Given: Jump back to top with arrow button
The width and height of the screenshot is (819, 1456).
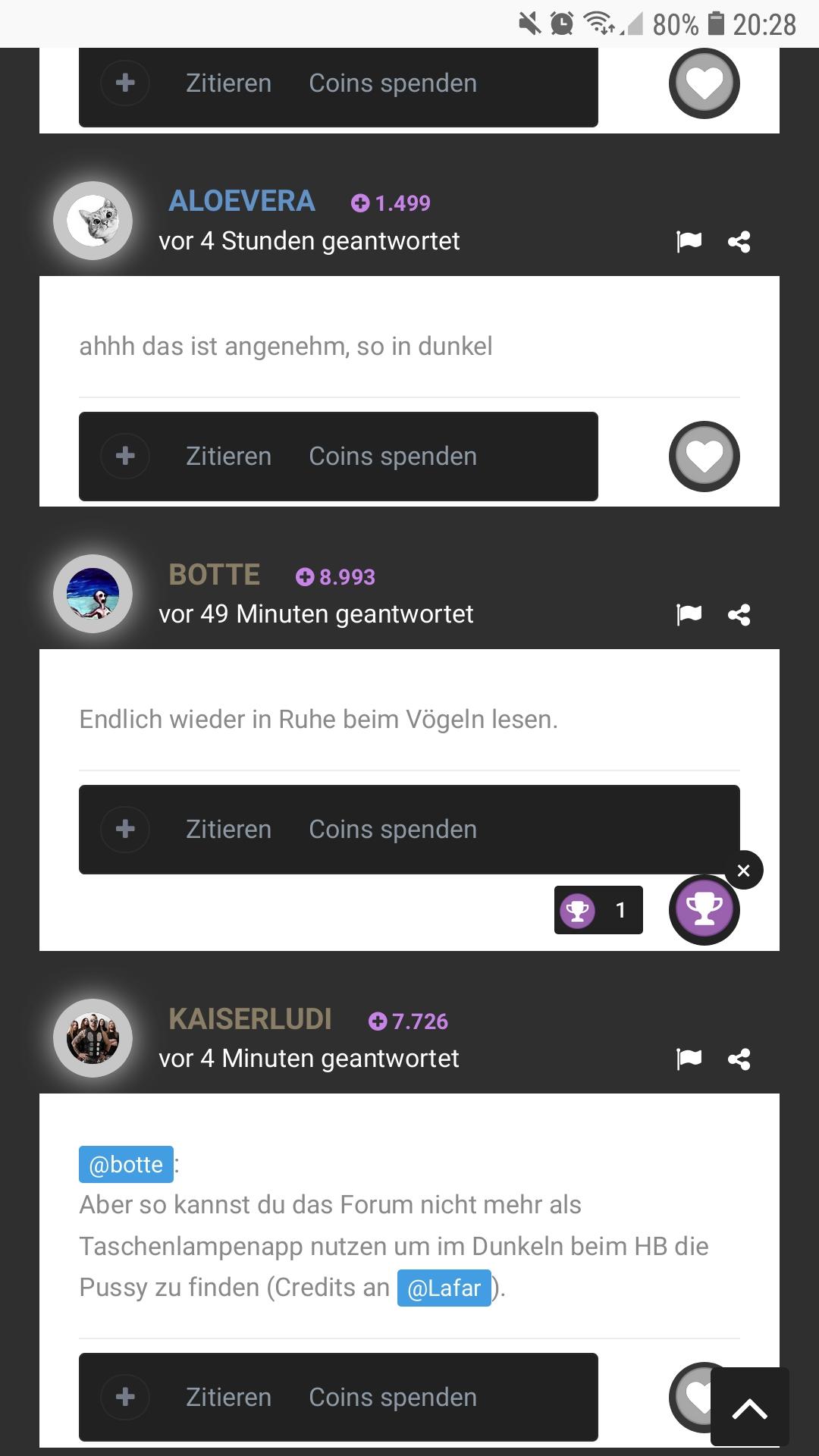Looking at the screenshot, I should pos(750,1407).
